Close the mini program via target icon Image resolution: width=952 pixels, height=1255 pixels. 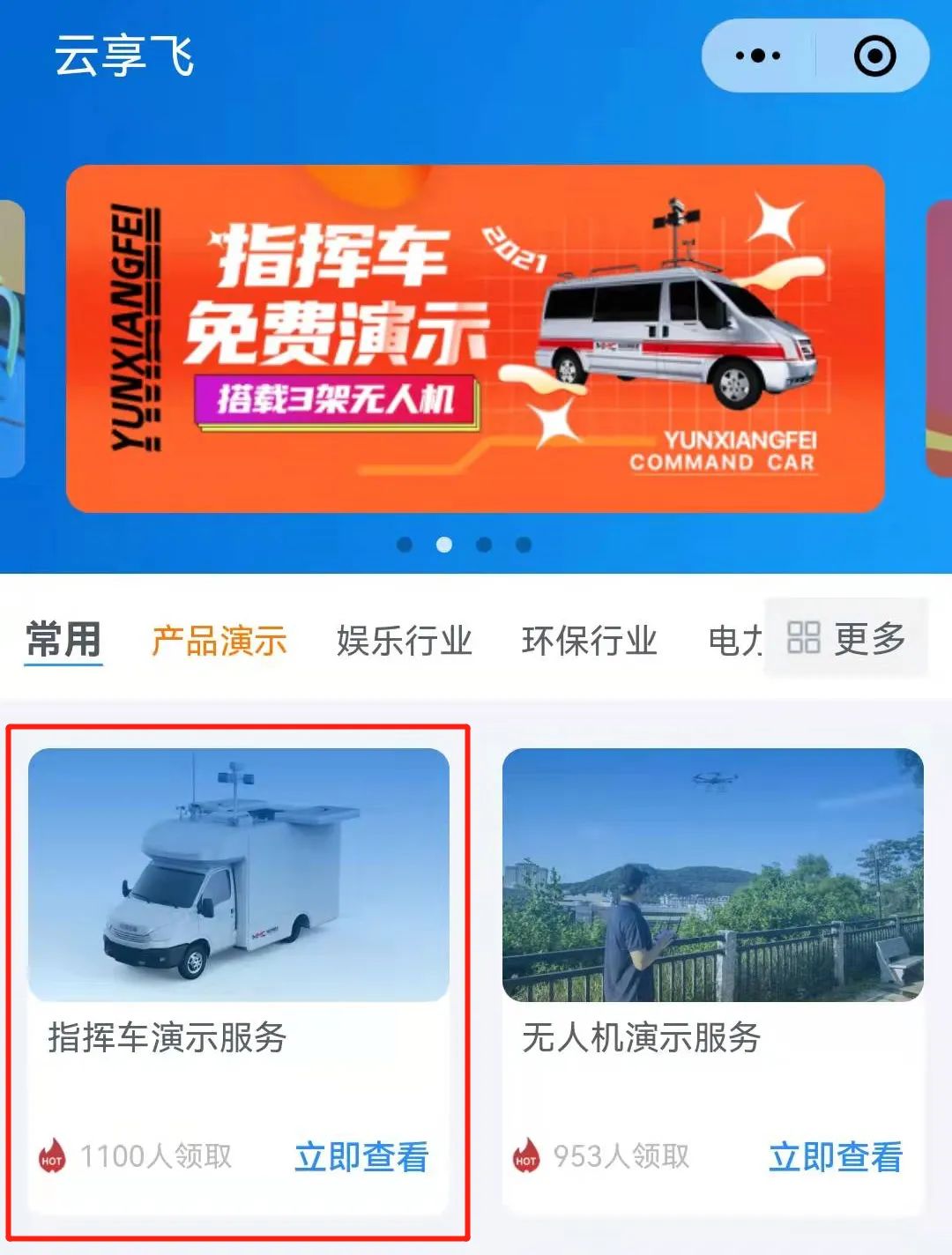point(874,56)
